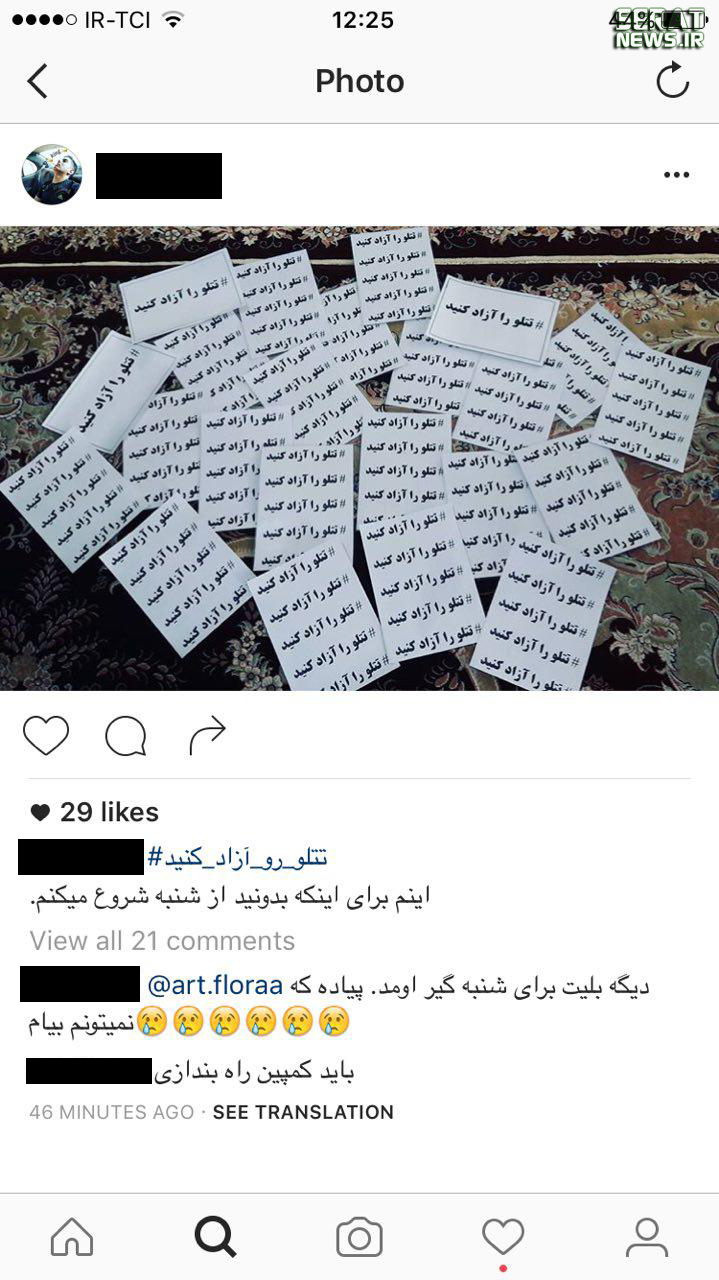719x1280 pixels.
Task: Open the comment bubble under the photo
Action: [x=126, y=737]
